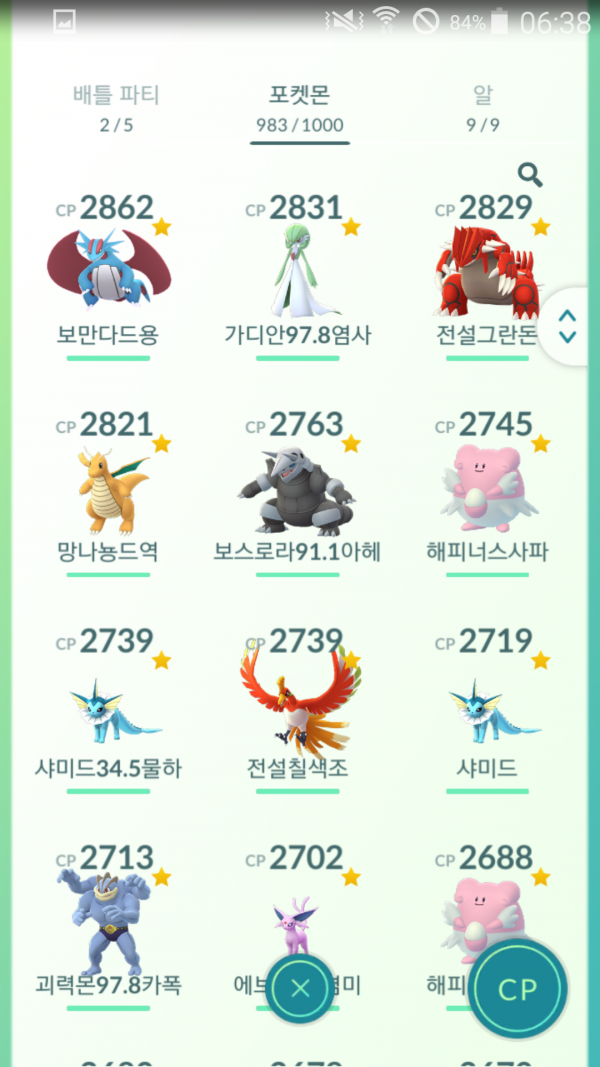Change sort order using the CP button
The width and height of the screenshot is (600, 1067).
[x=518, y=988]
